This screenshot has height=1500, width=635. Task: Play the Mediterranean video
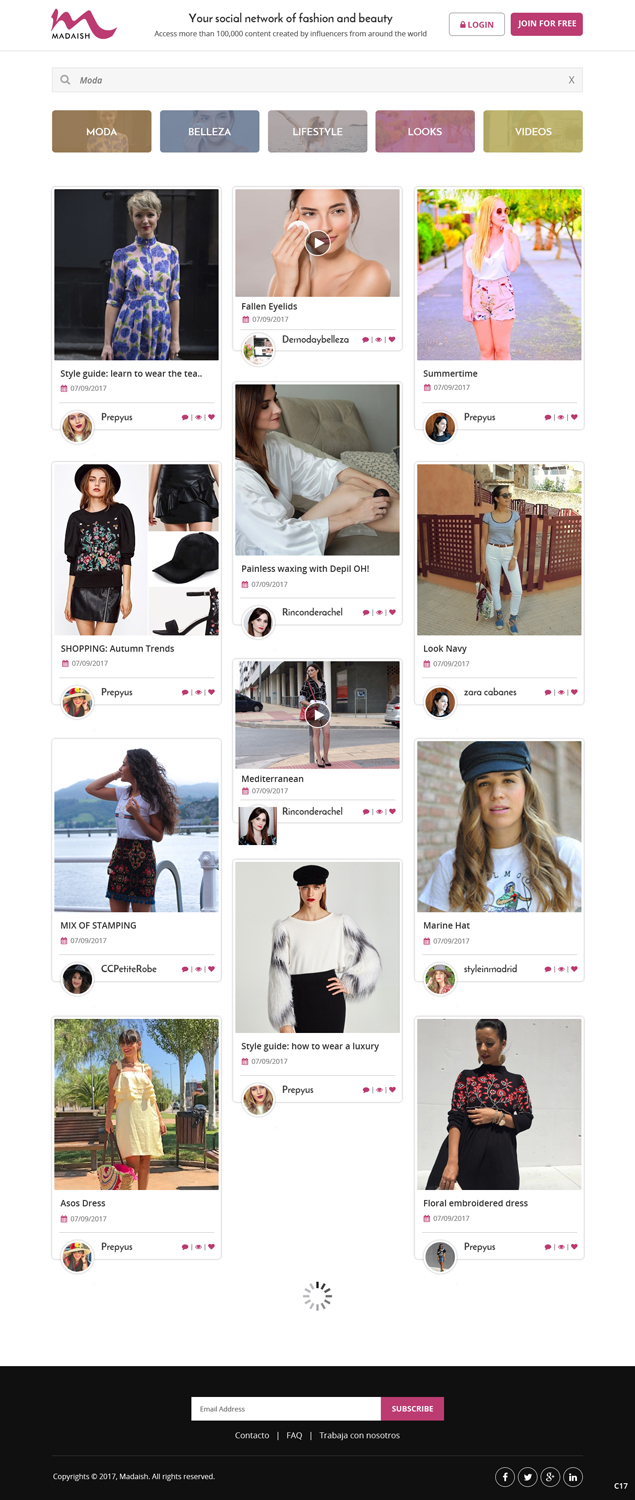tap(317, 714)
